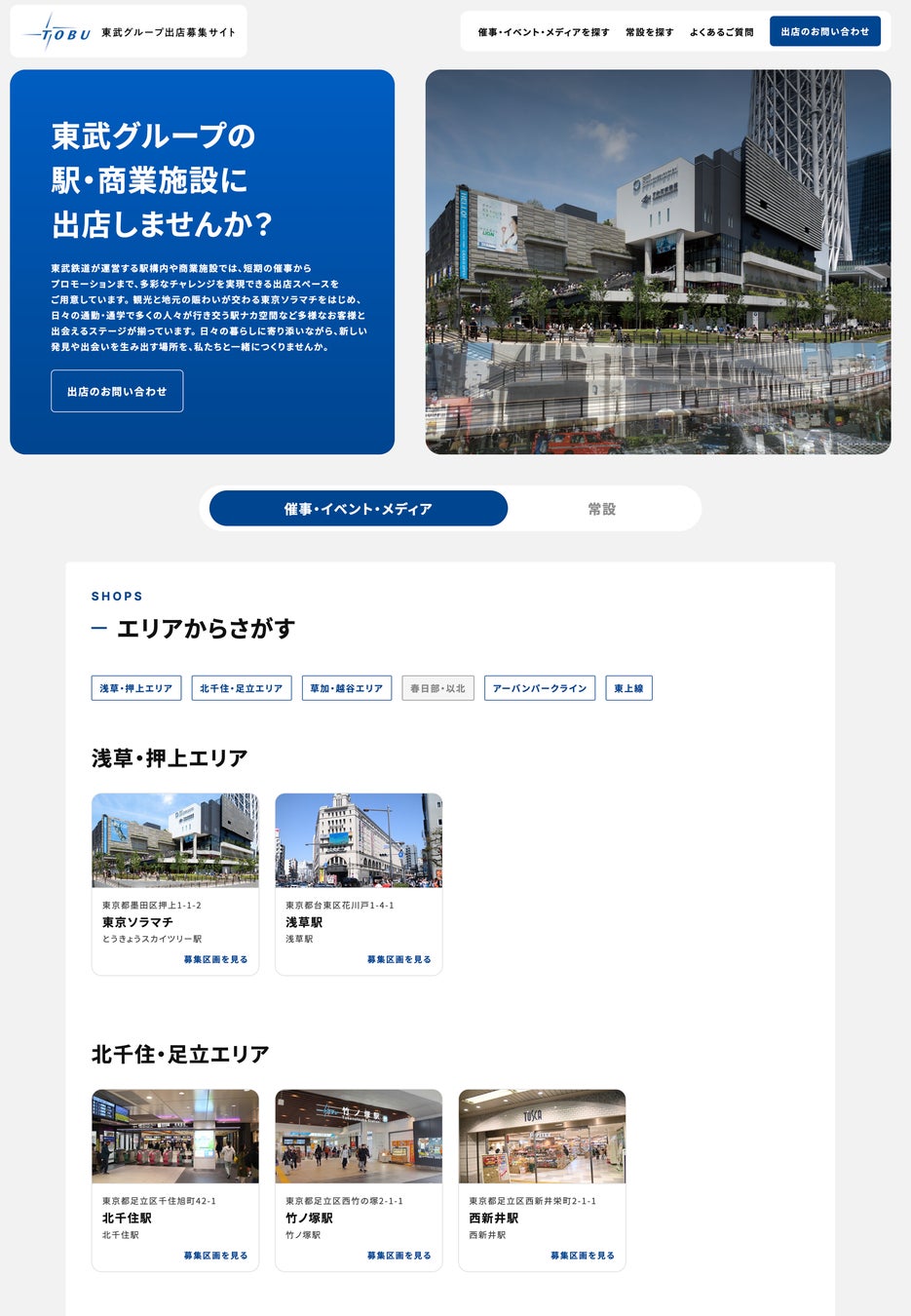Viewport: 911px width, 1316px height.
Task: Click the 西新井駅 card photo
Action: 542,1136
